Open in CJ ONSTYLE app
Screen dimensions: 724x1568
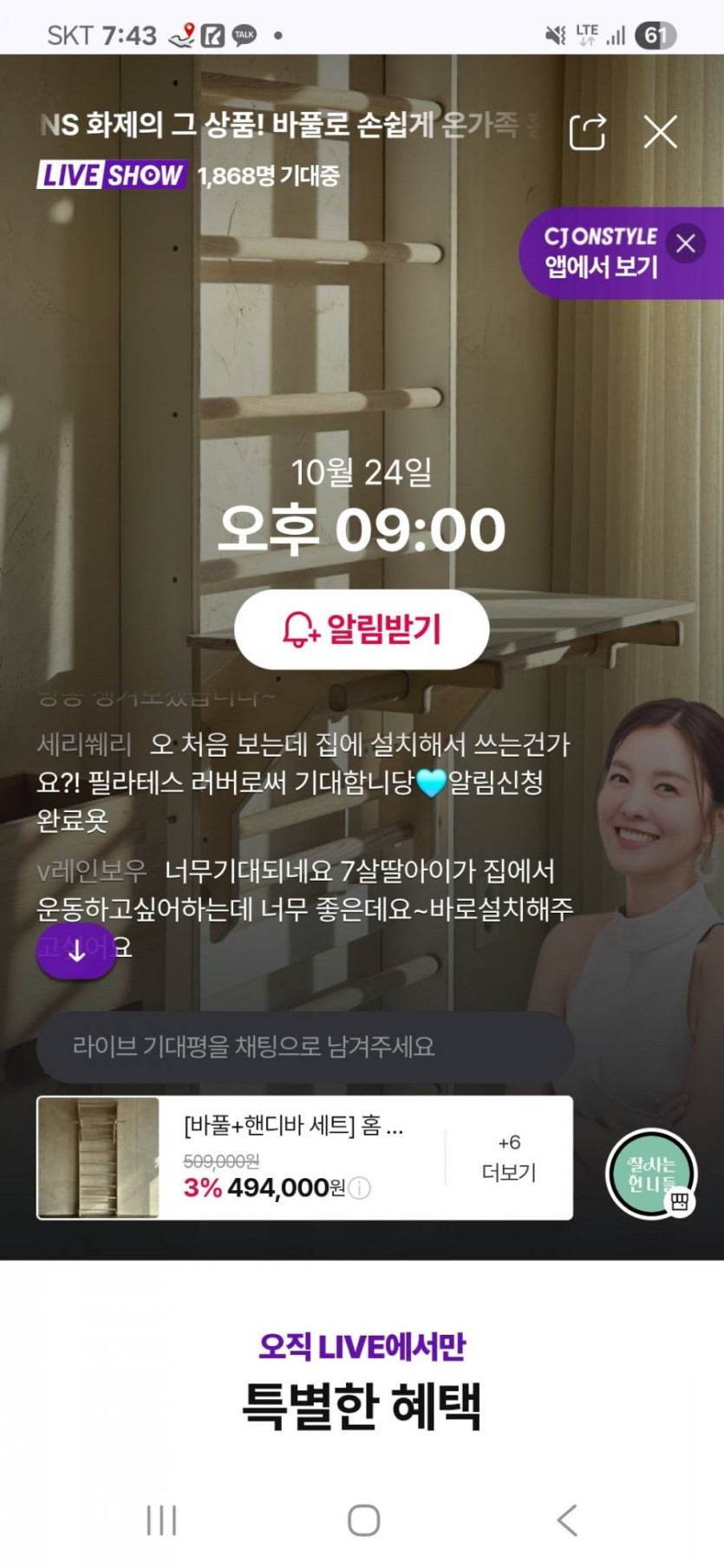pyautogui.click(x=600, y=252)
